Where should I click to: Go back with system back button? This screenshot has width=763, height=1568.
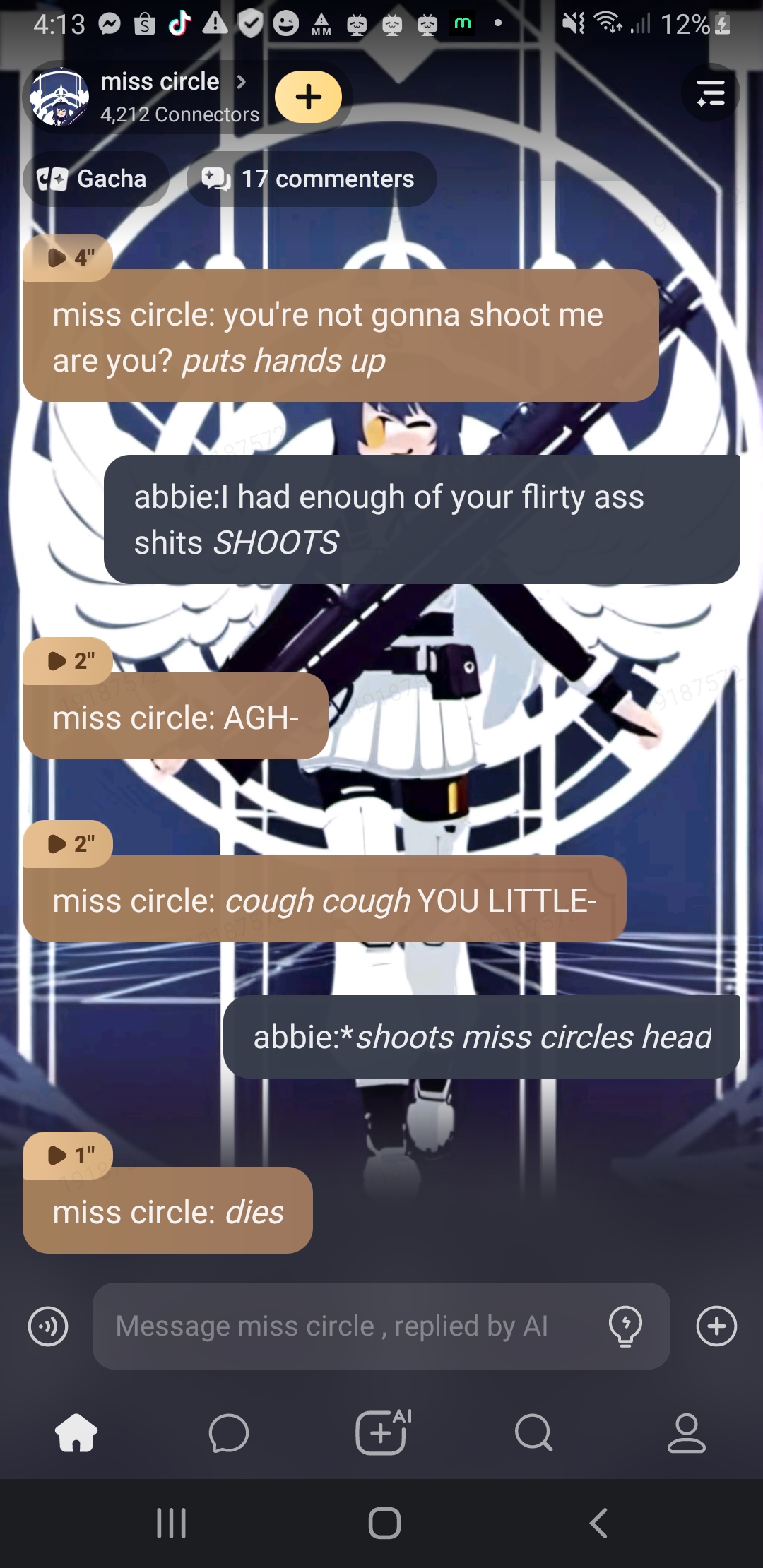[598, 1523]
